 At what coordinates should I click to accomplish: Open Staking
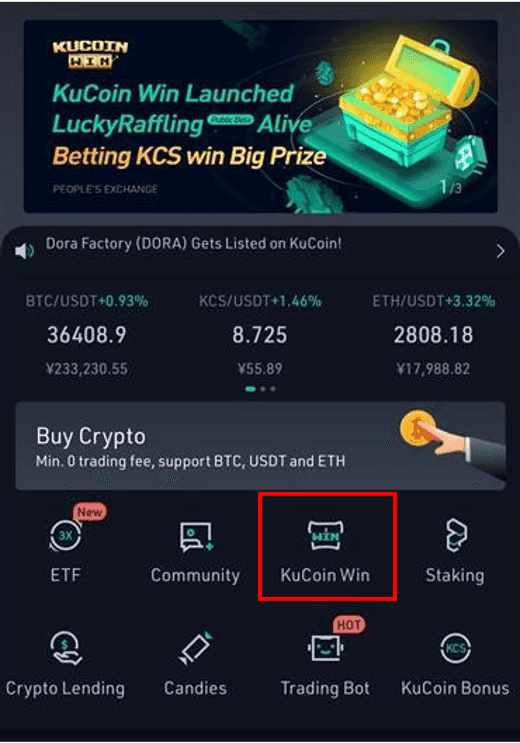tap(455, 552)
